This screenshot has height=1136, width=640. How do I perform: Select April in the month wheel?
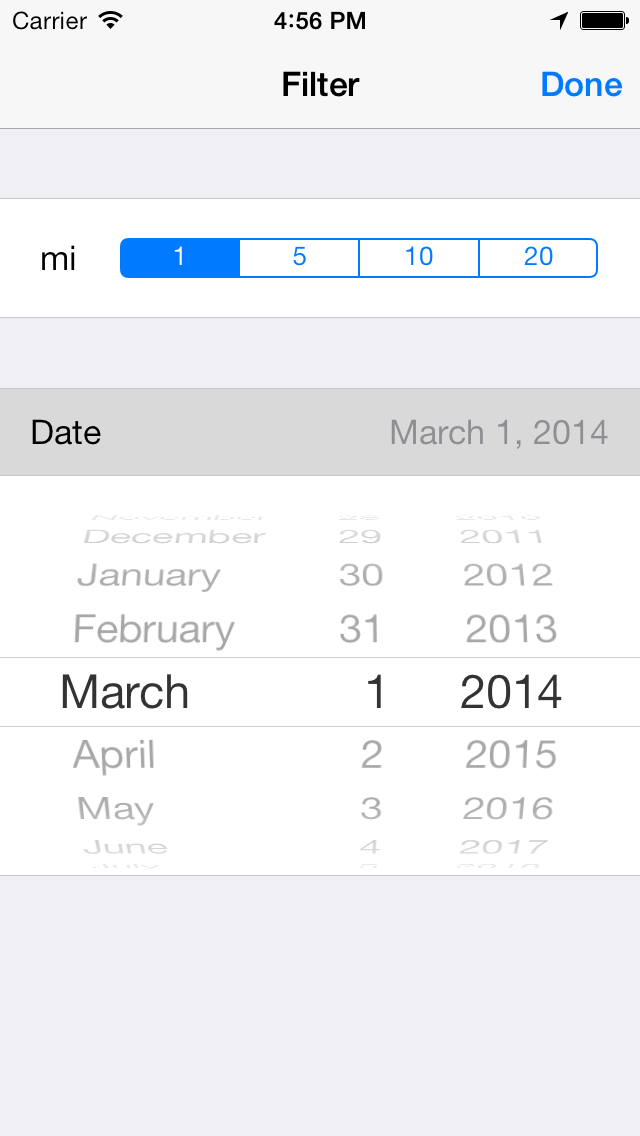(x=114, y=754)
